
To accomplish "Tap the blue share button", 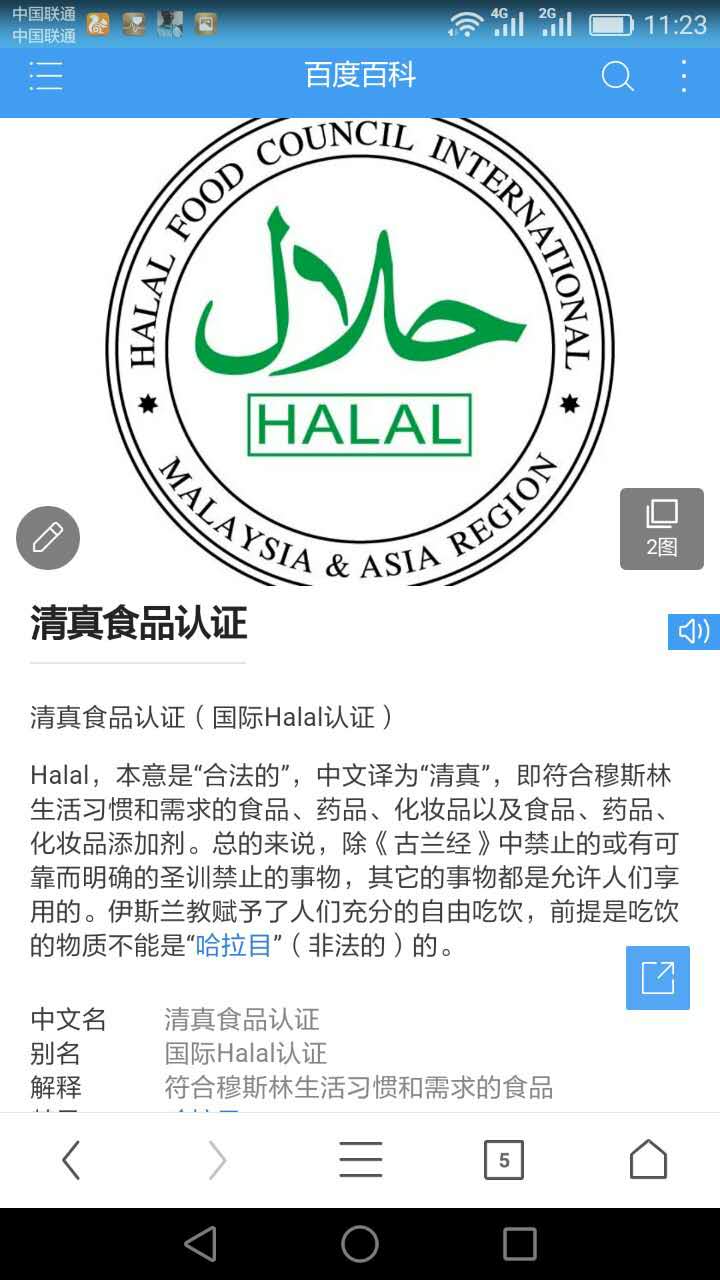I will click(657, 977).
